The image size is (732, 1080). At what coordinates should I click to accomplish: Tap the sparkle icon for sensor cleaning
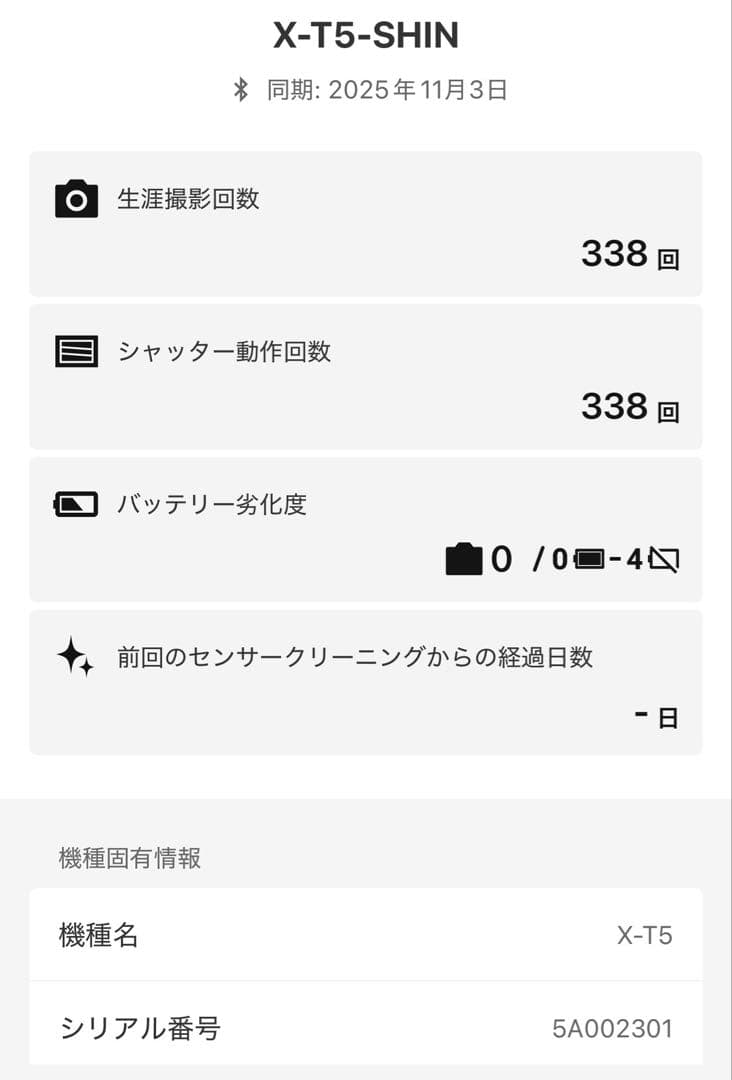pyautogui.click(x=74, y=656)
